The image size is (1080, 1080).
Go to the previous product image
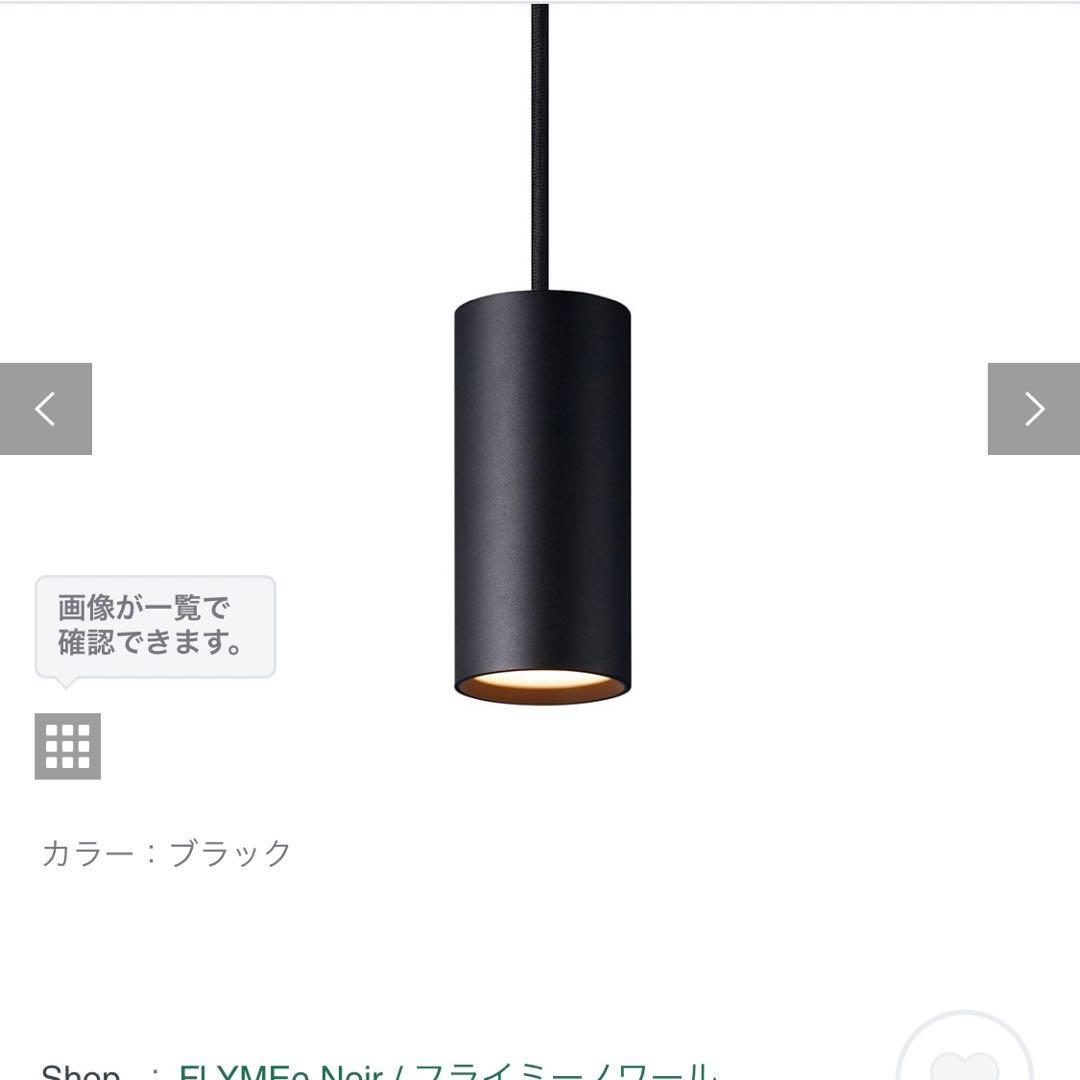(x=46, y=409)
